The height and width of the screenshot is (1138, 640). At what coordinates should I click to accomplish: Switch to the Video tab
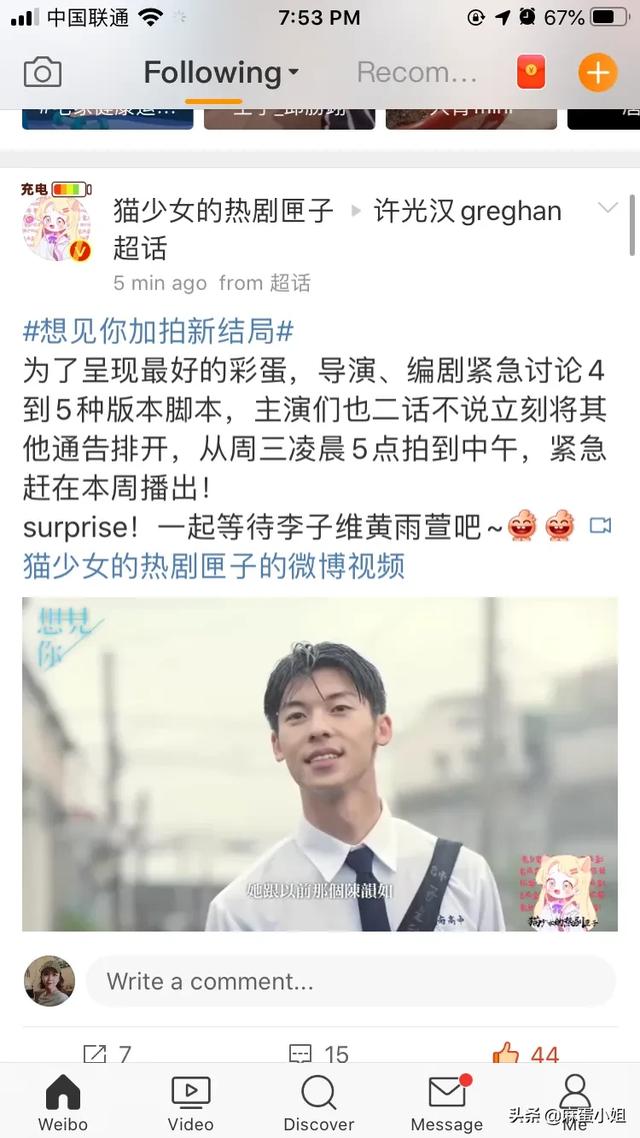[x=190, y=1102]
